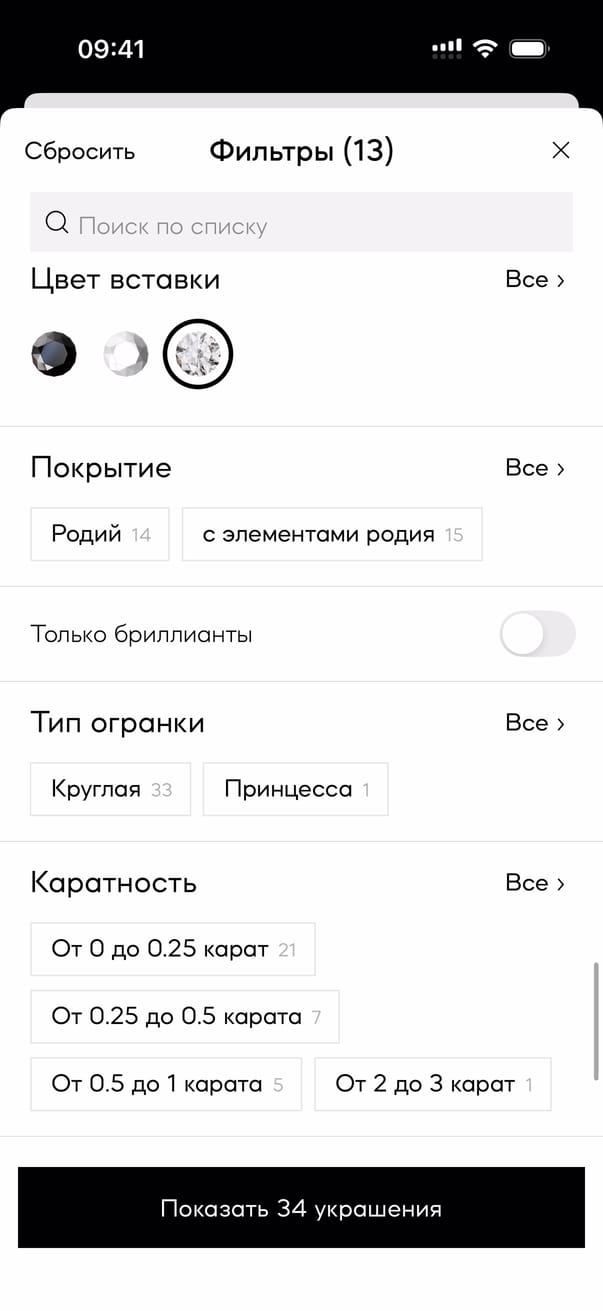Select the black stone color swatch
Image resolution: width=603 pixels, height=1311 pixels.
pyautogui.click(x=53, y=354)
